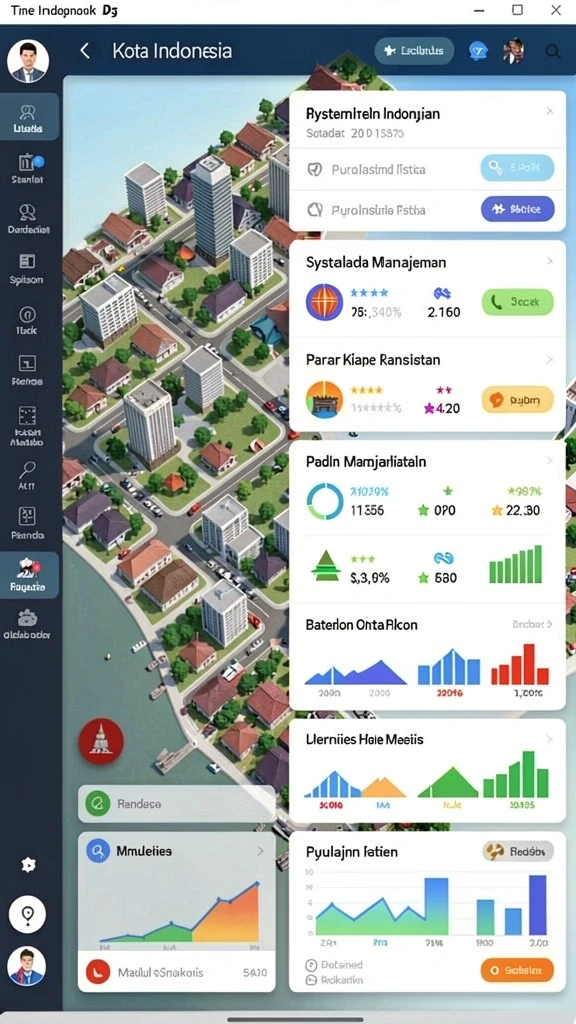
Task: Tap the green Secak call button
Action: pos(518,302)
